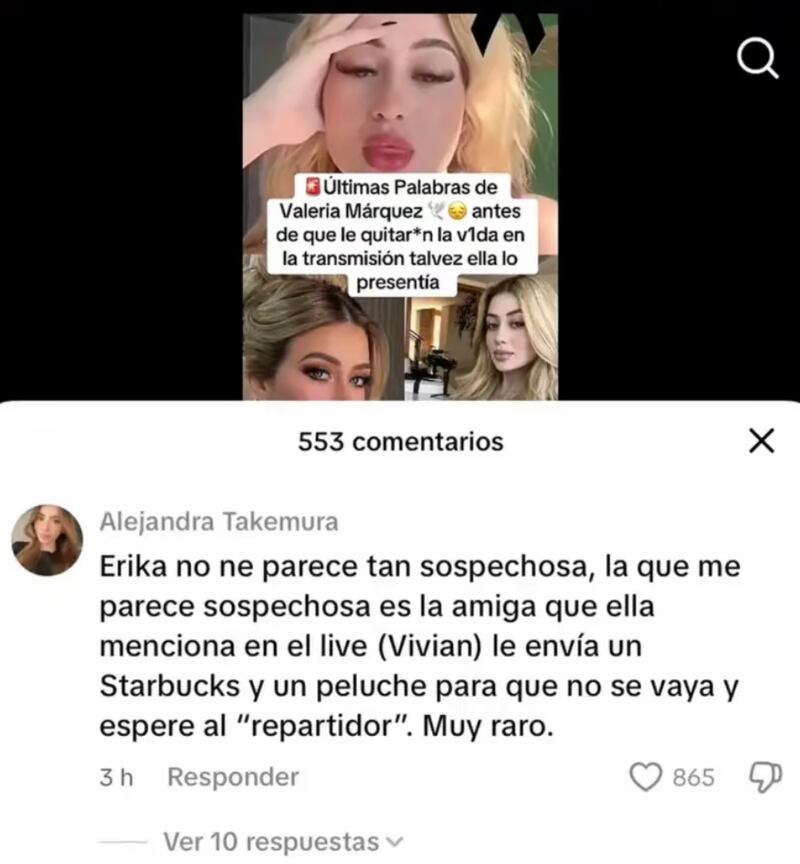Screen dimensions: 800x864
Task: Close the 553 comentarios panel
Action: point(762,441)
